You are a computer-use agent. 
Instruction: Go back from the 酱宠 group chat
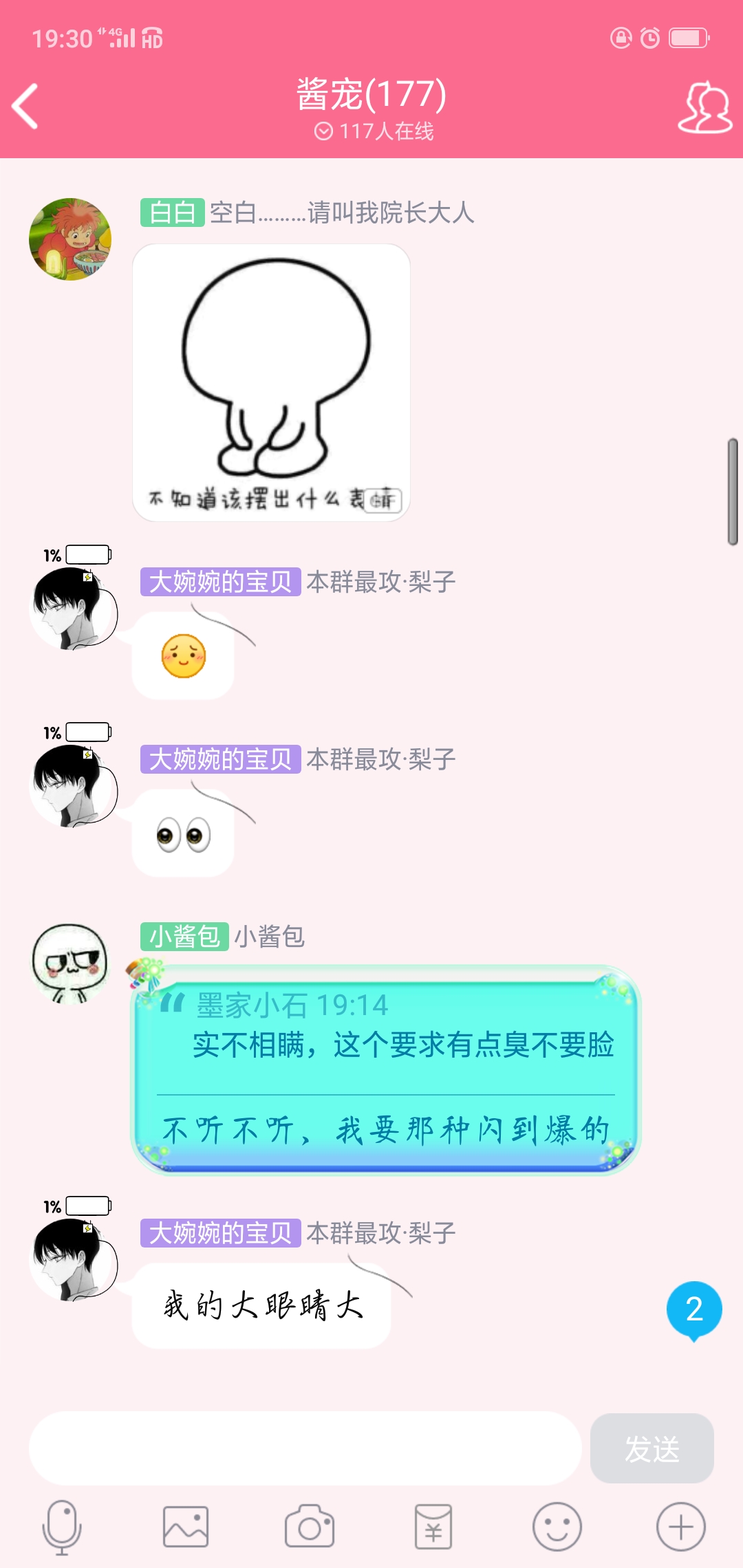26,107
